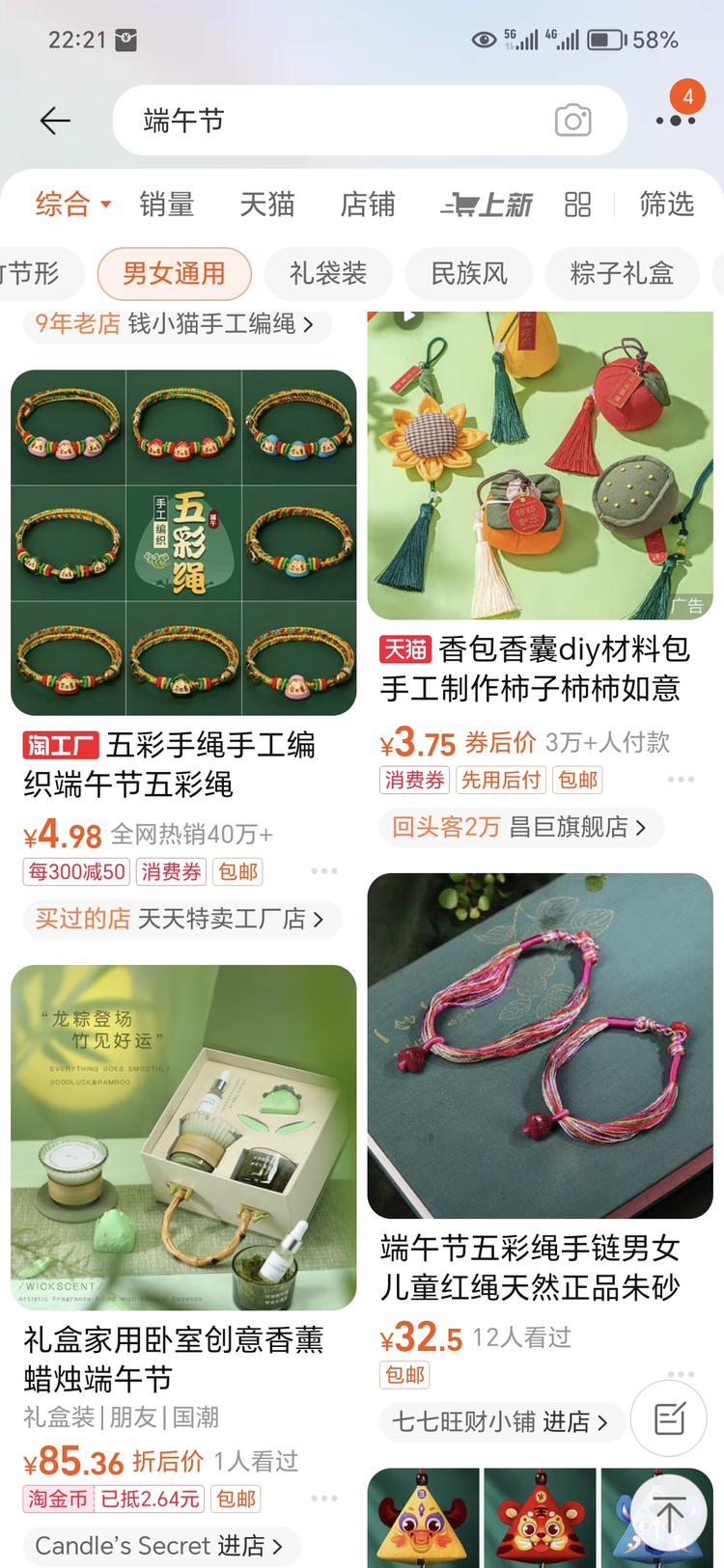
Task: Select the 男女通用 filter chip
Action: pos(174,274)
